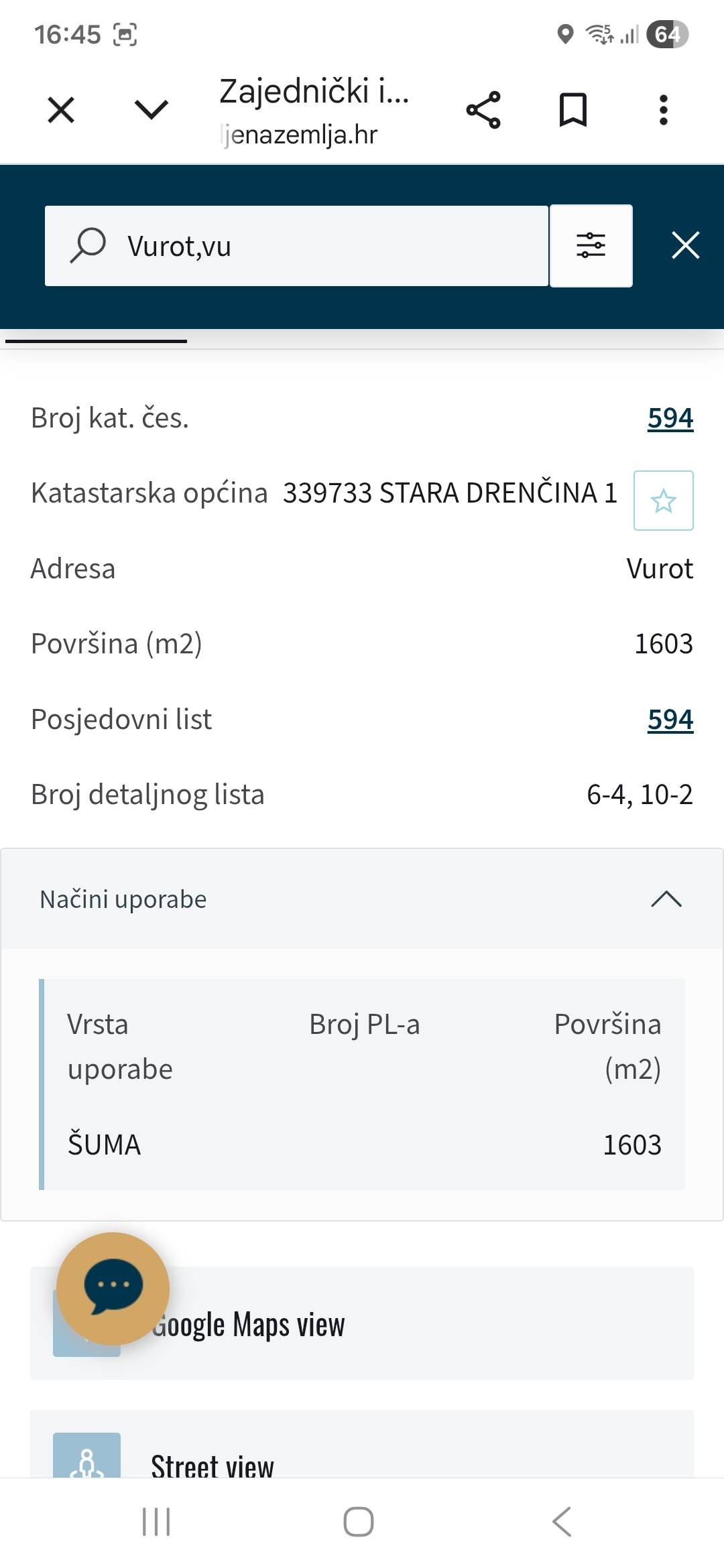Tap the search field containing Vurot,vu

click(302, 245)
